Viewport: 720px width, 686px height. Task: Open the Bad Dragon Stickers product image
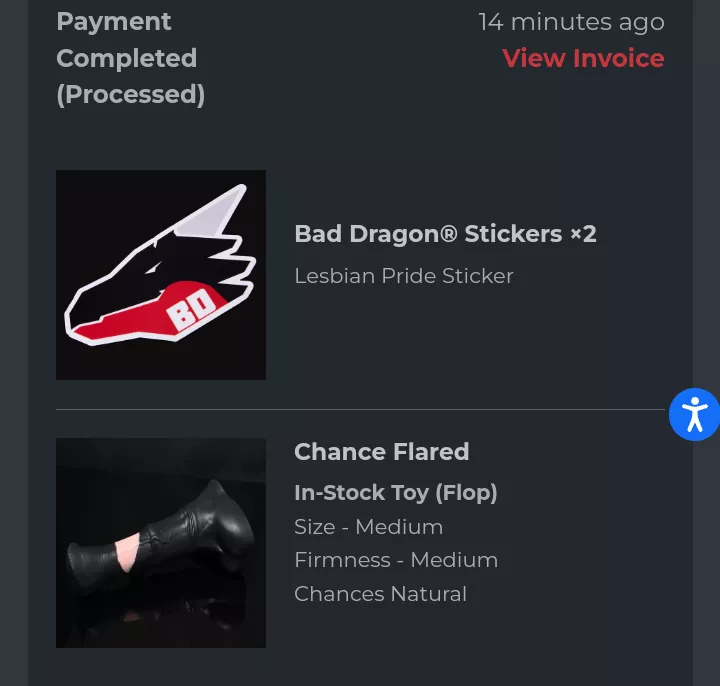[161, 275]
